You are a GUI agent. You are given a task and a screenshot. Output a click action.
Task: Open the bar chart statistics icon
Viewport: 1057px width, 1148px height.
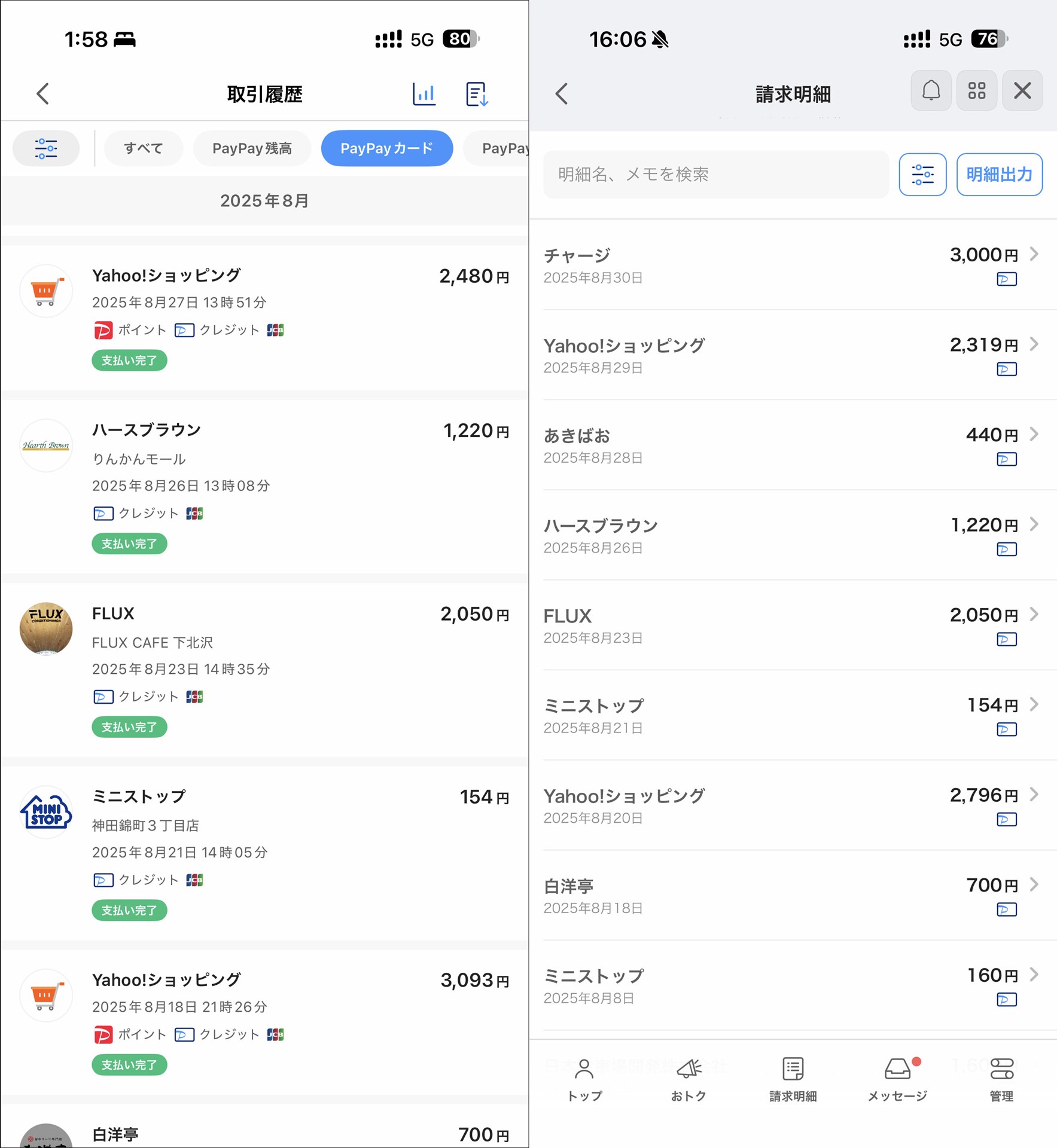click(424, 94)
